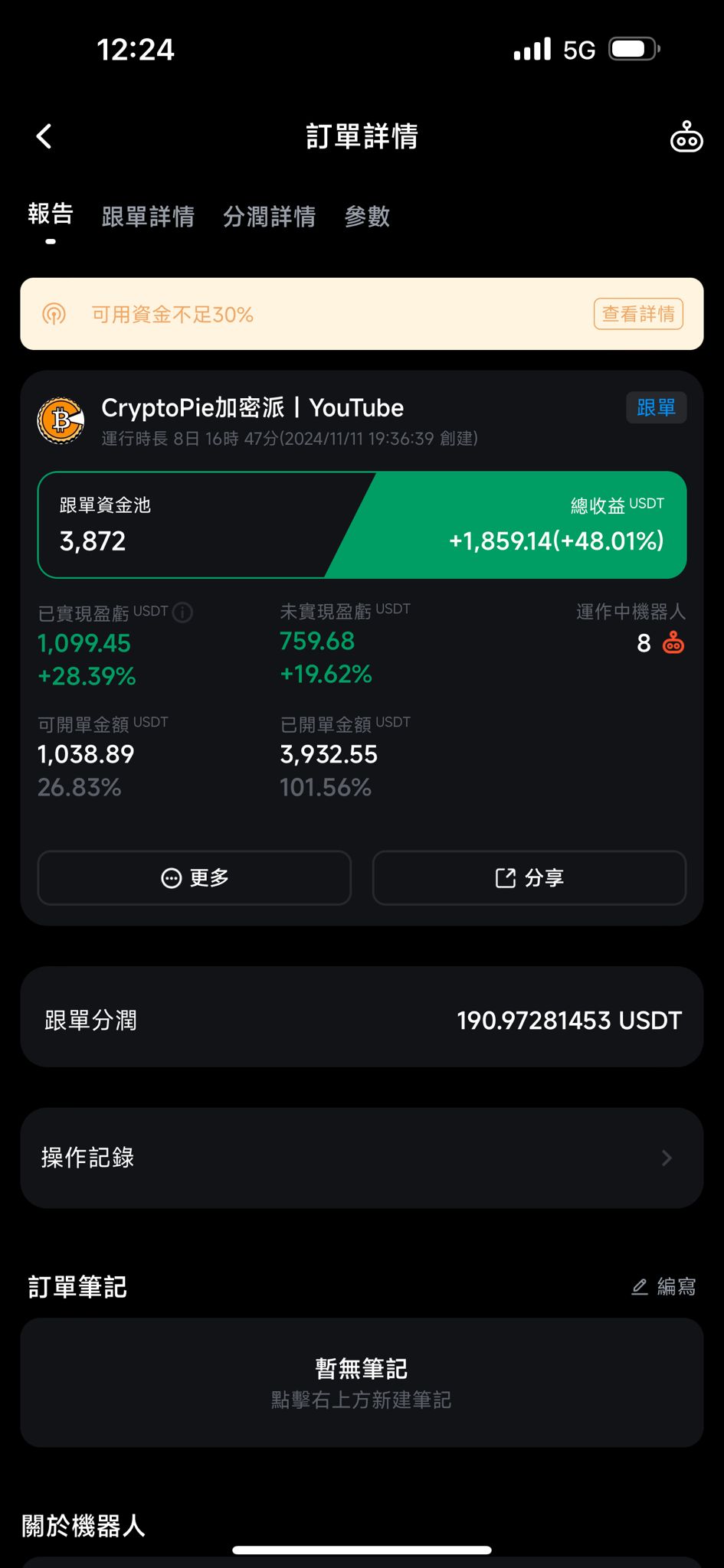The image size is (724, 1568).
Task: Switch to the 分潤詳情 tab
Action: 269,217
